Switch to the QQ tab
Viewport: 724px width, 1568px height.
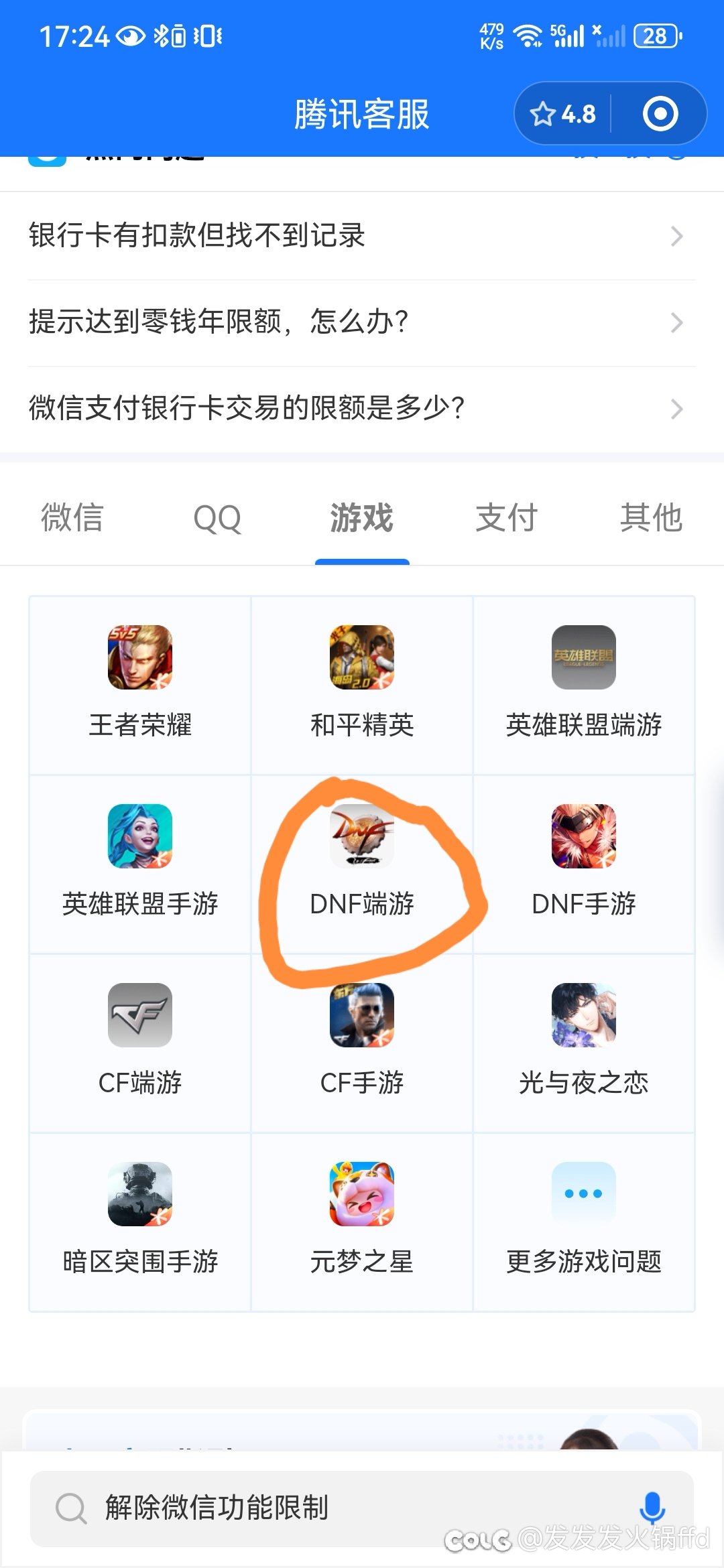coord(217,518)
